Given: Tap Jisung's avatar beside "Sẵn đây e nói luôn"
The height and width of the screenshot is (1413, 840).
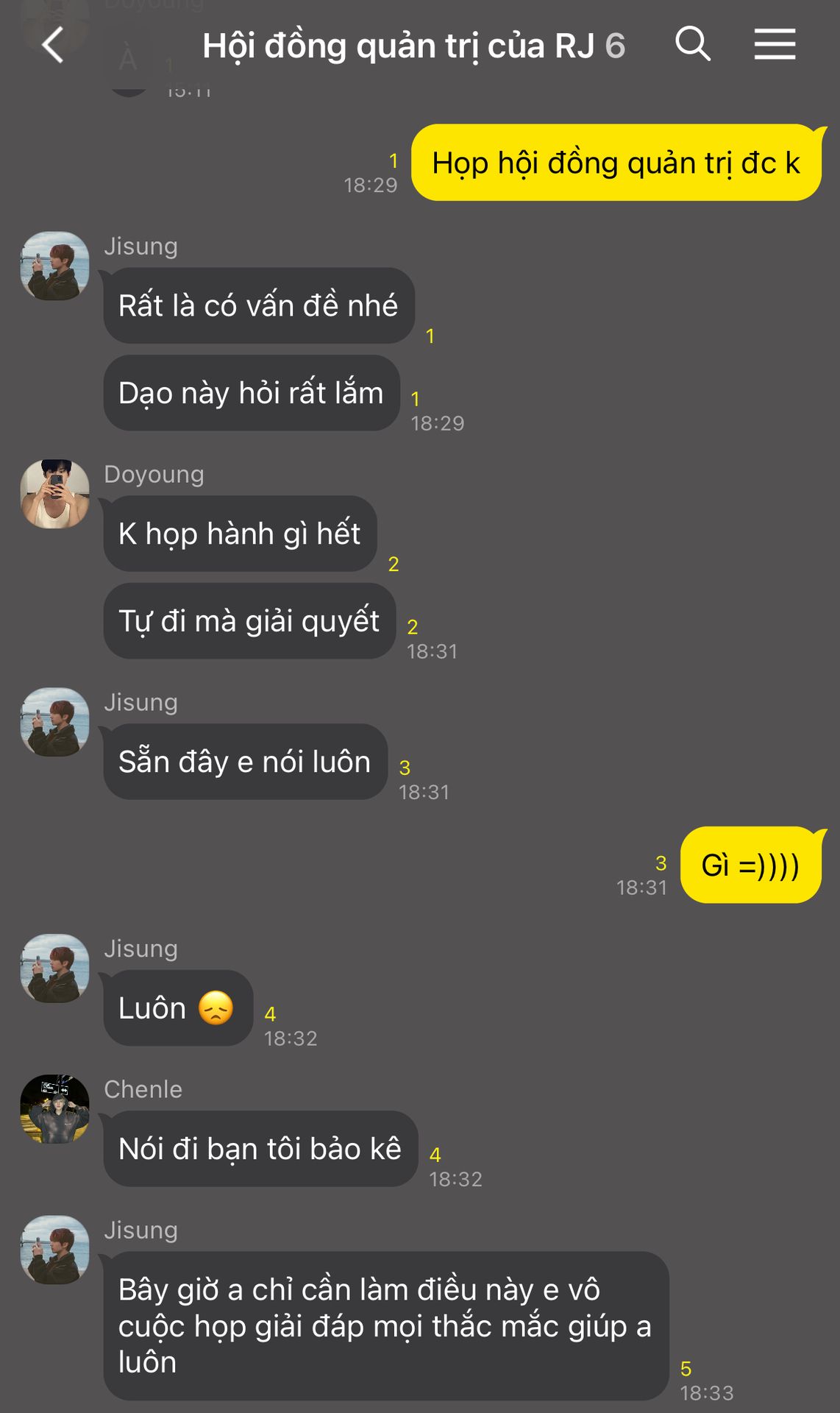Looking at the screenshot, I should [x=54, y=722].
